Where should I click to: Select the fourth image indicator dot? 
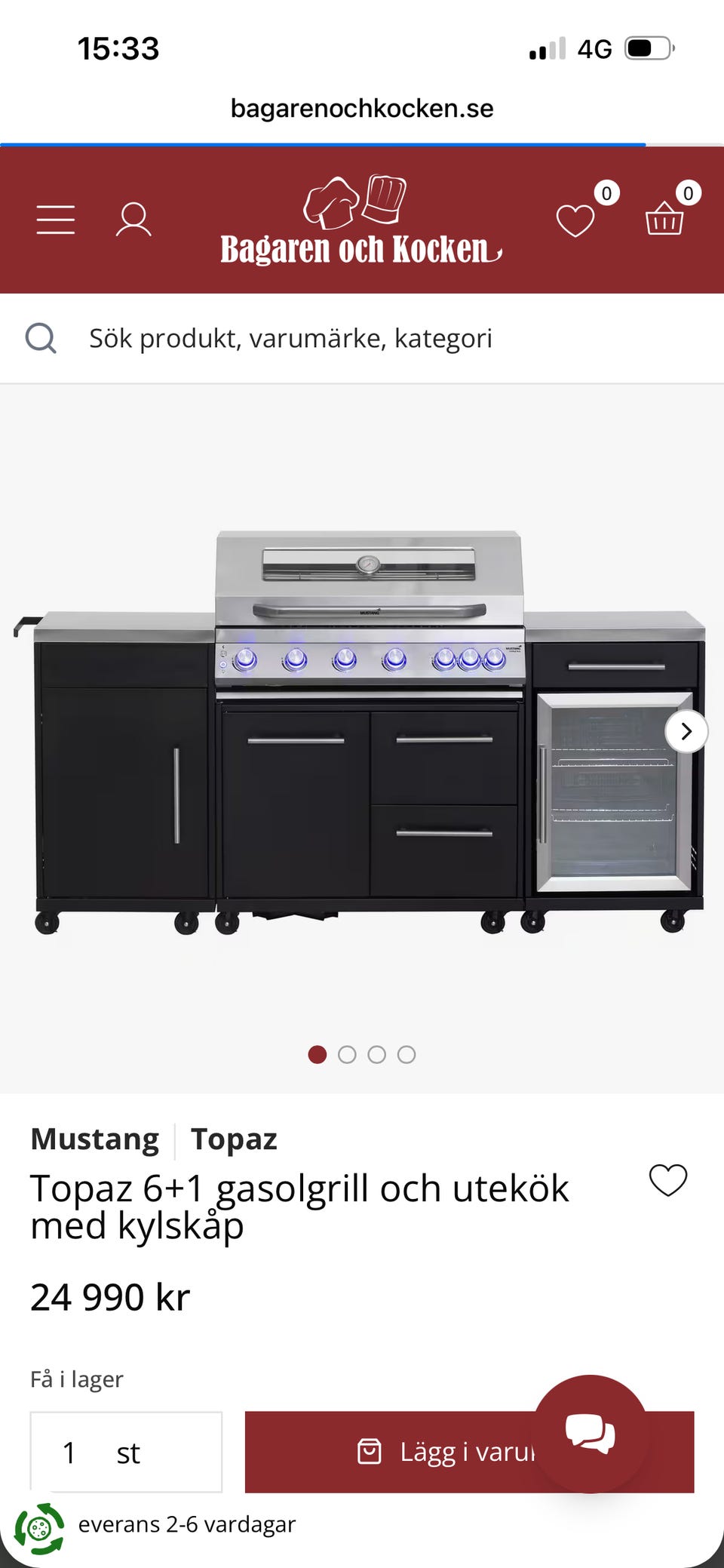pos(406,1054)
